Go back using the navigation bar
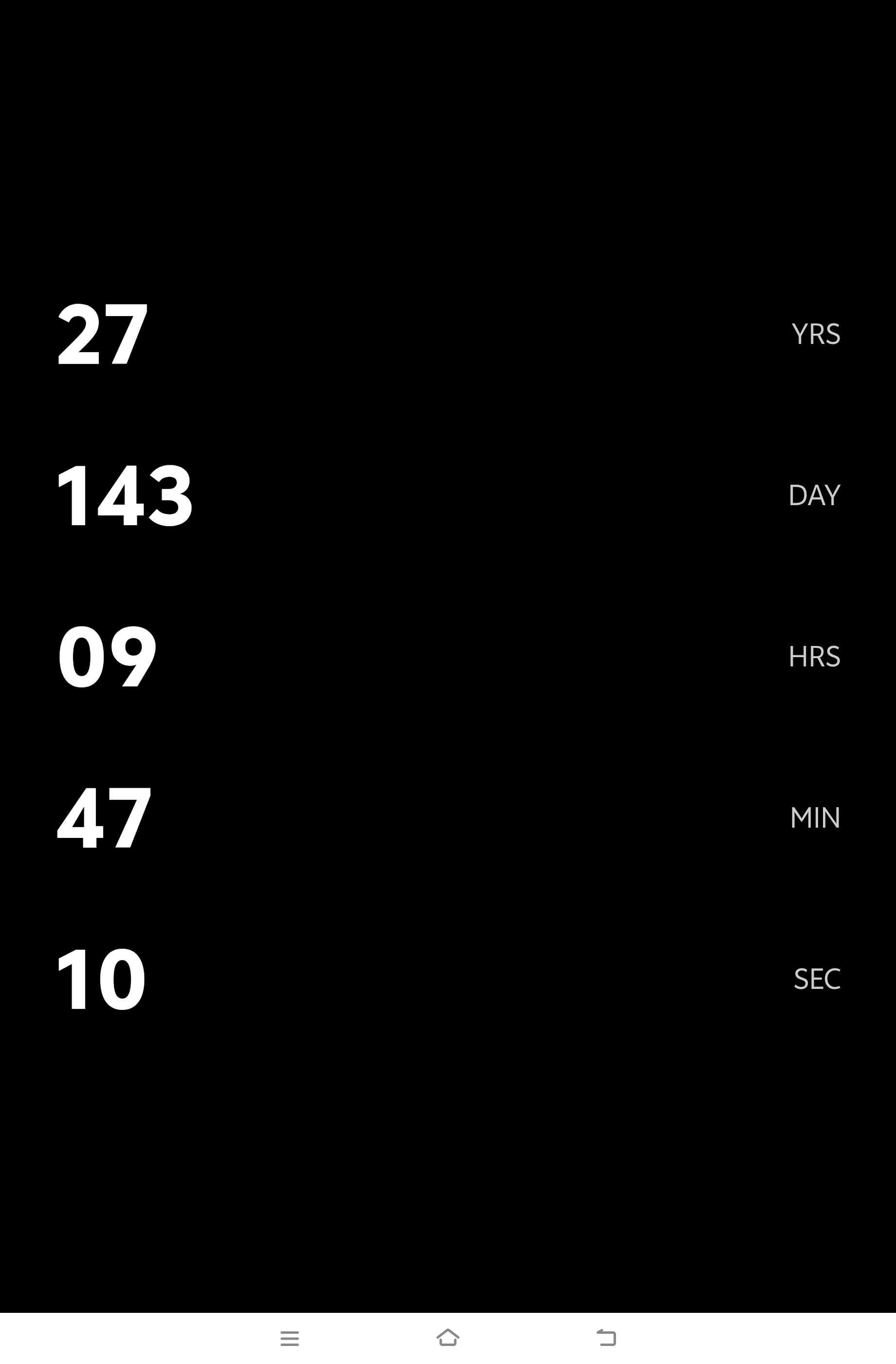The width and height of the screenshot is (896, 1364). (606, 1338)
